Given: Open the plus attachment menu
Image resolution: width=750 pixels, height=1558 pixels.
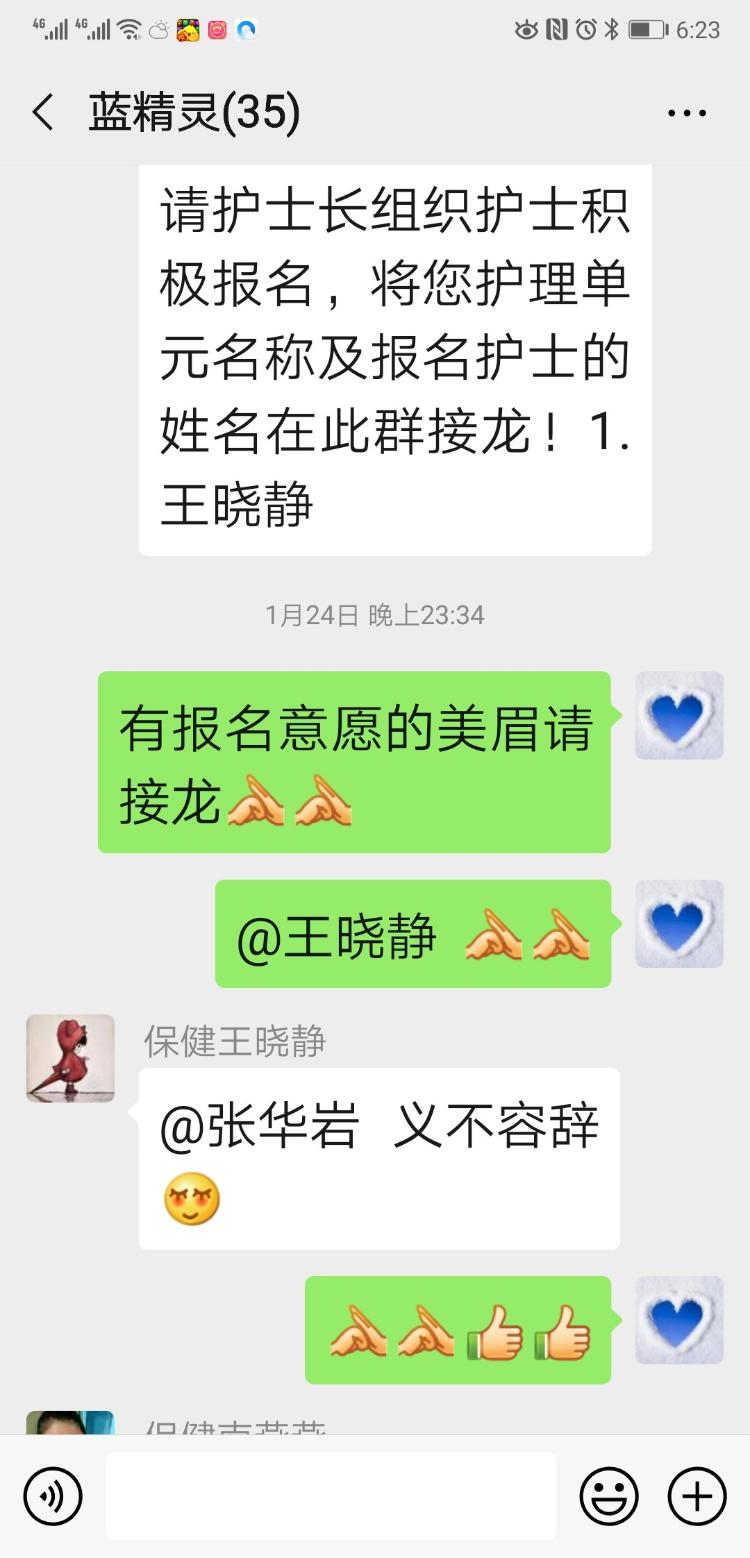Looking at the screenshot, I should (x=696, y=1496).
